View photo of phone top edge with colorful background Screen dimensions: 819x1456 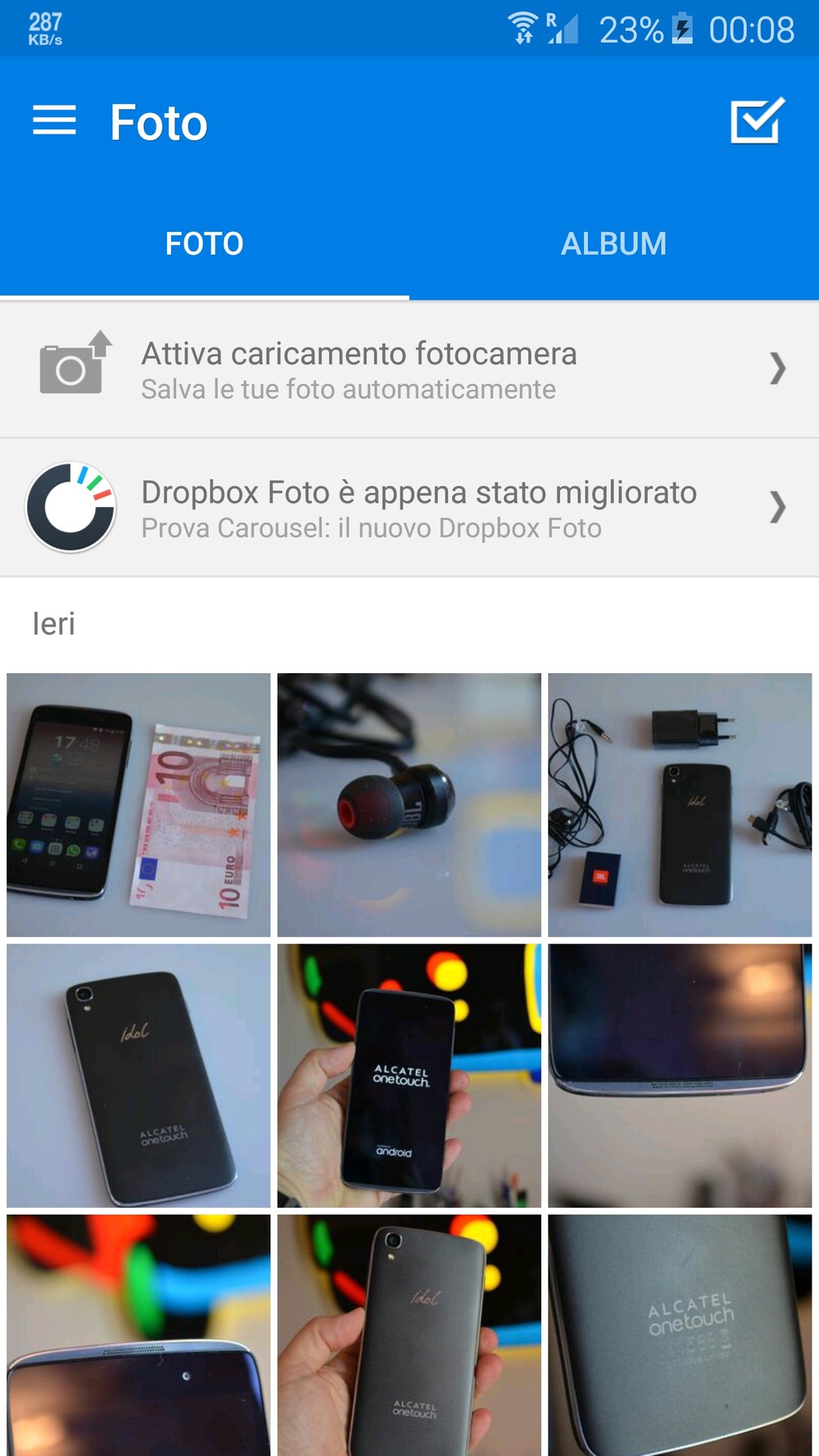tap(138, 1335)
